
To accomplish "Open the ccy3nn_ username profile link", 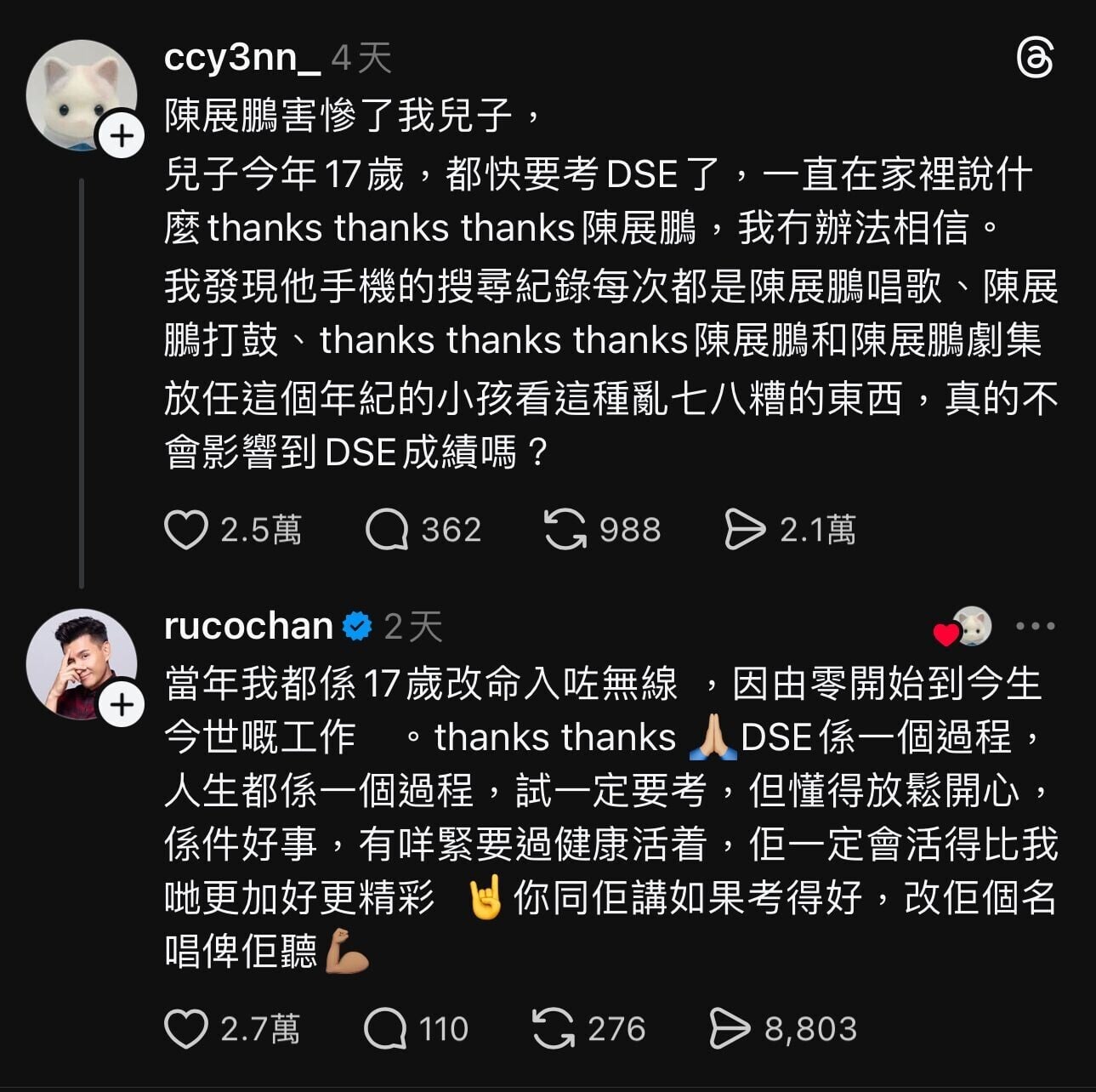I will point(241,58).
